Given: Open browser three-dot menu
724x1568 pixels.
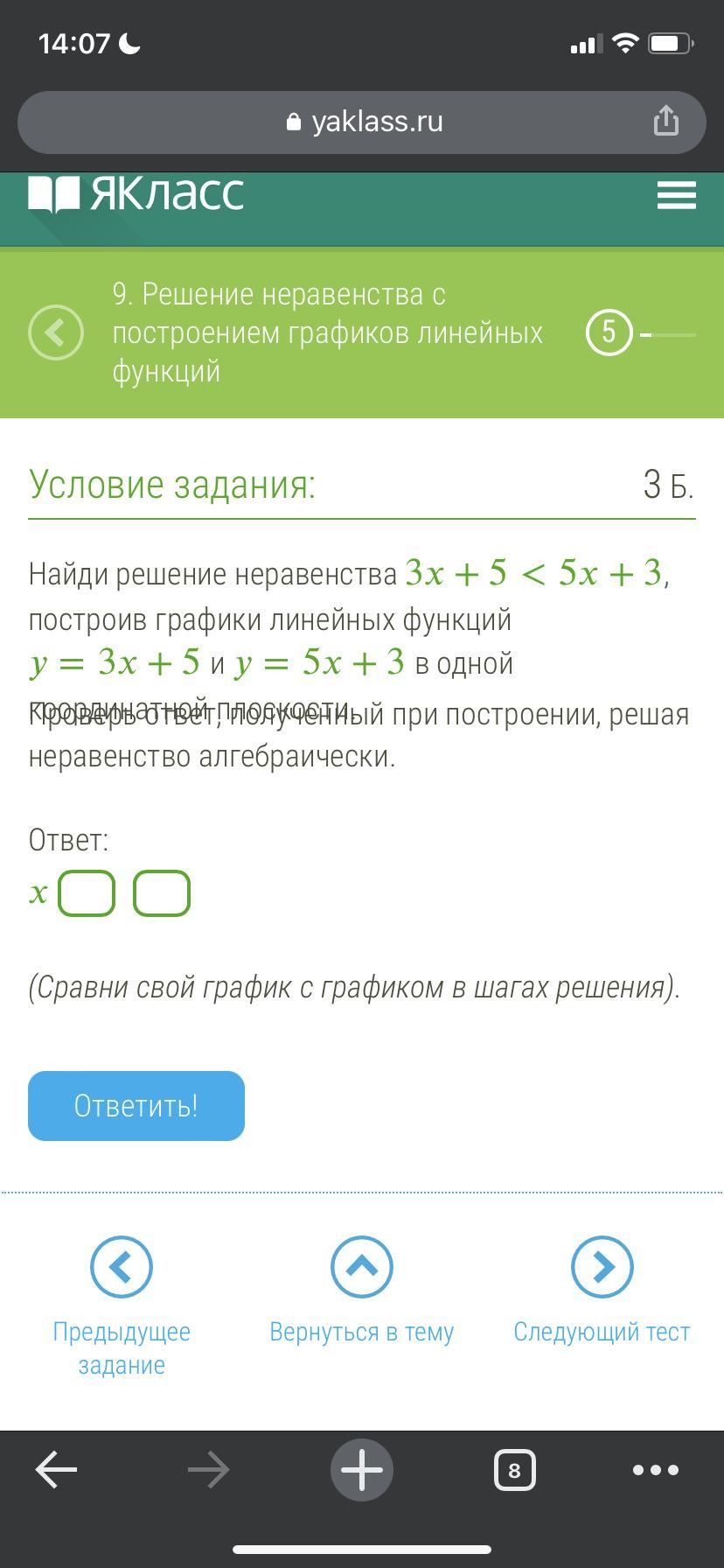Looking at the screenshot, I should pyautogui.click(x=655, y=1470).
